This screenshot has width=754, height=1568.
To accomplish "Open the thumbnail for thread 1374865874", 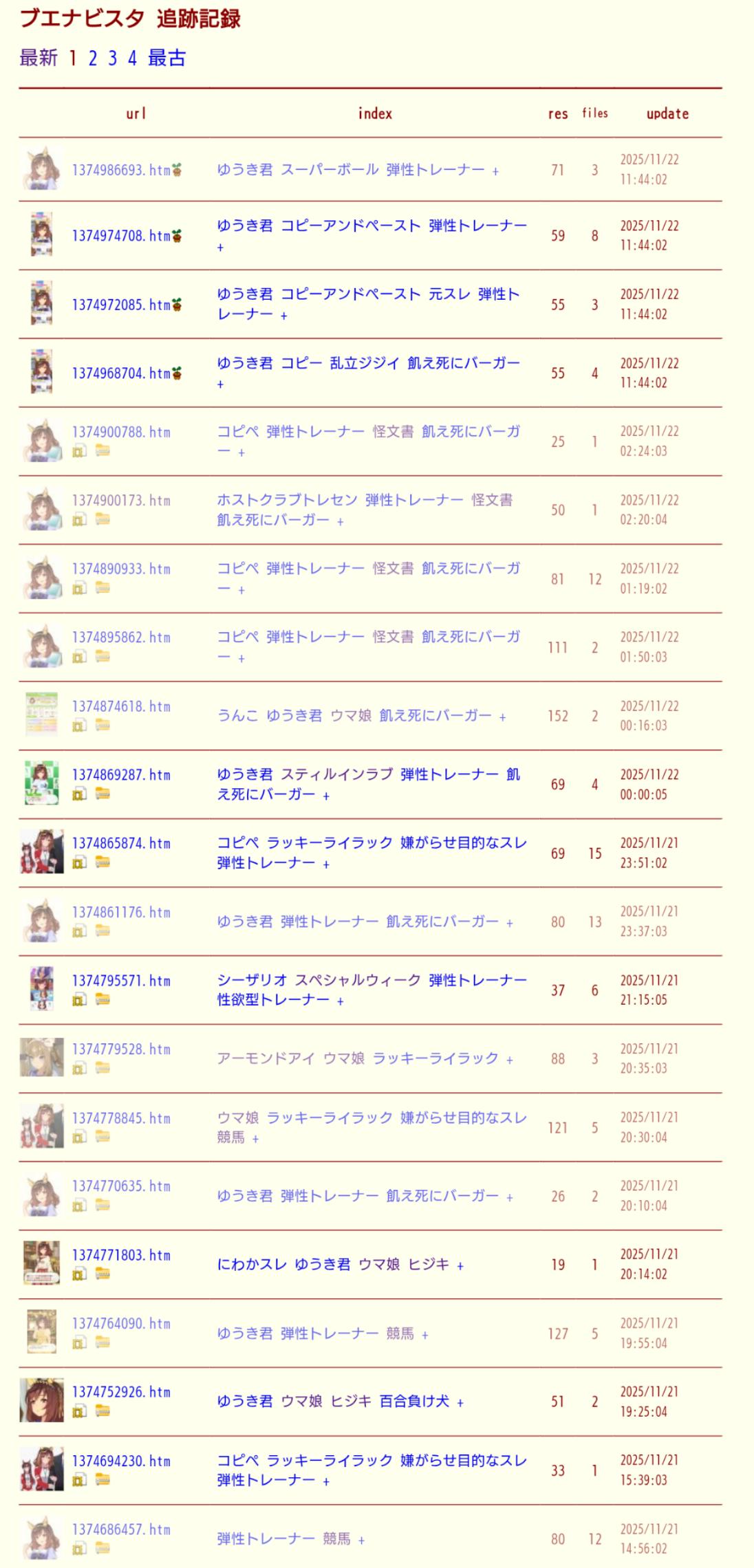I will click(42, 852).
